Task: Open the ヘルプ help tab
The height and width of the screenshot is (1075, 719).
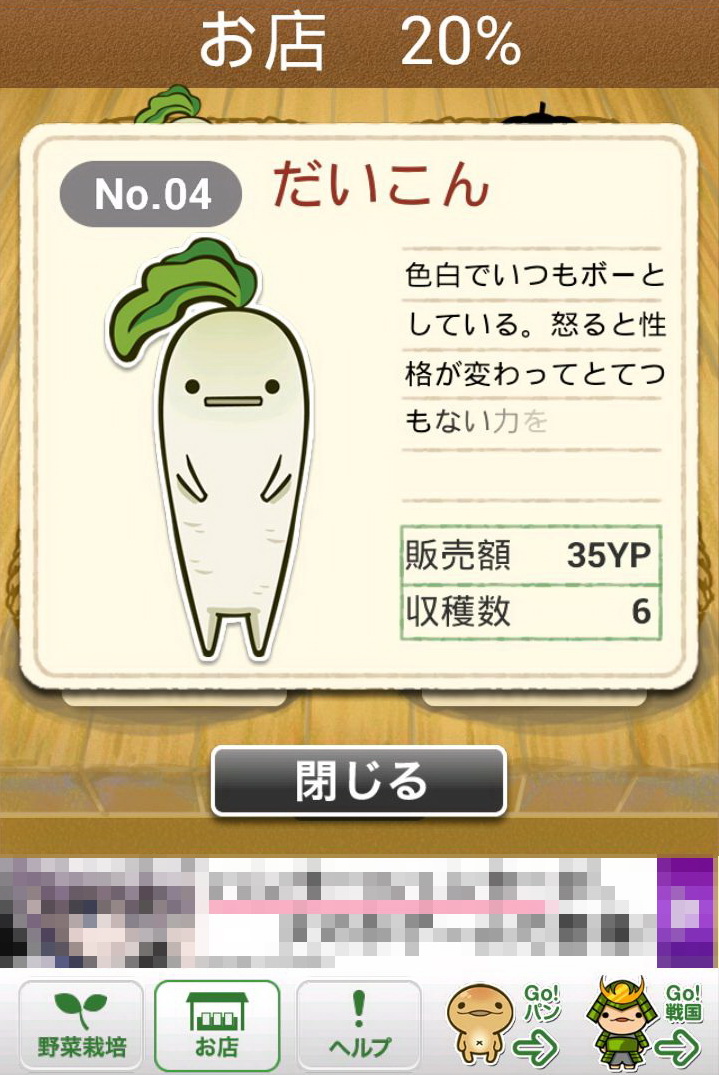Action: pos(359,1027)
